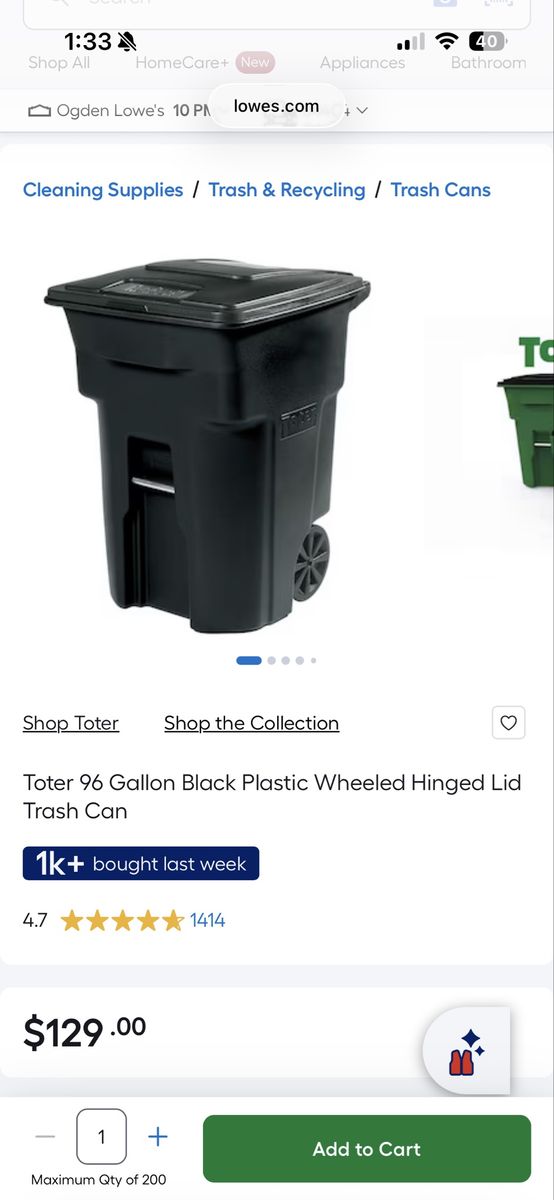Image resolution: width=554 pixels, height=1200 pixels.
Task: Go to Trash & Recycling category
Action: click(x=287, y=190)
